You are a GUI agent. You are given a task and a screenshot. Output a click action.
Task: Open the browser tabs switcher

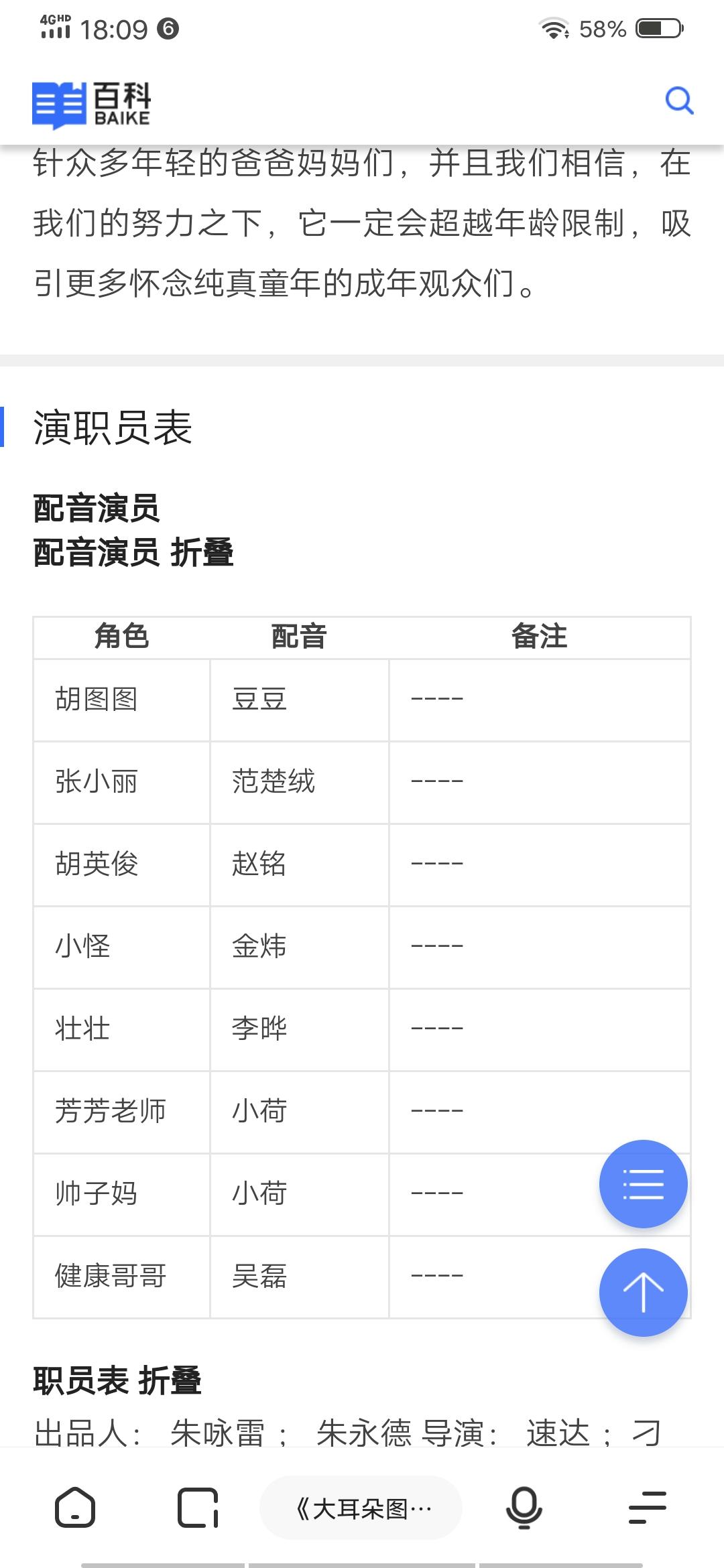coord(198,1508)
